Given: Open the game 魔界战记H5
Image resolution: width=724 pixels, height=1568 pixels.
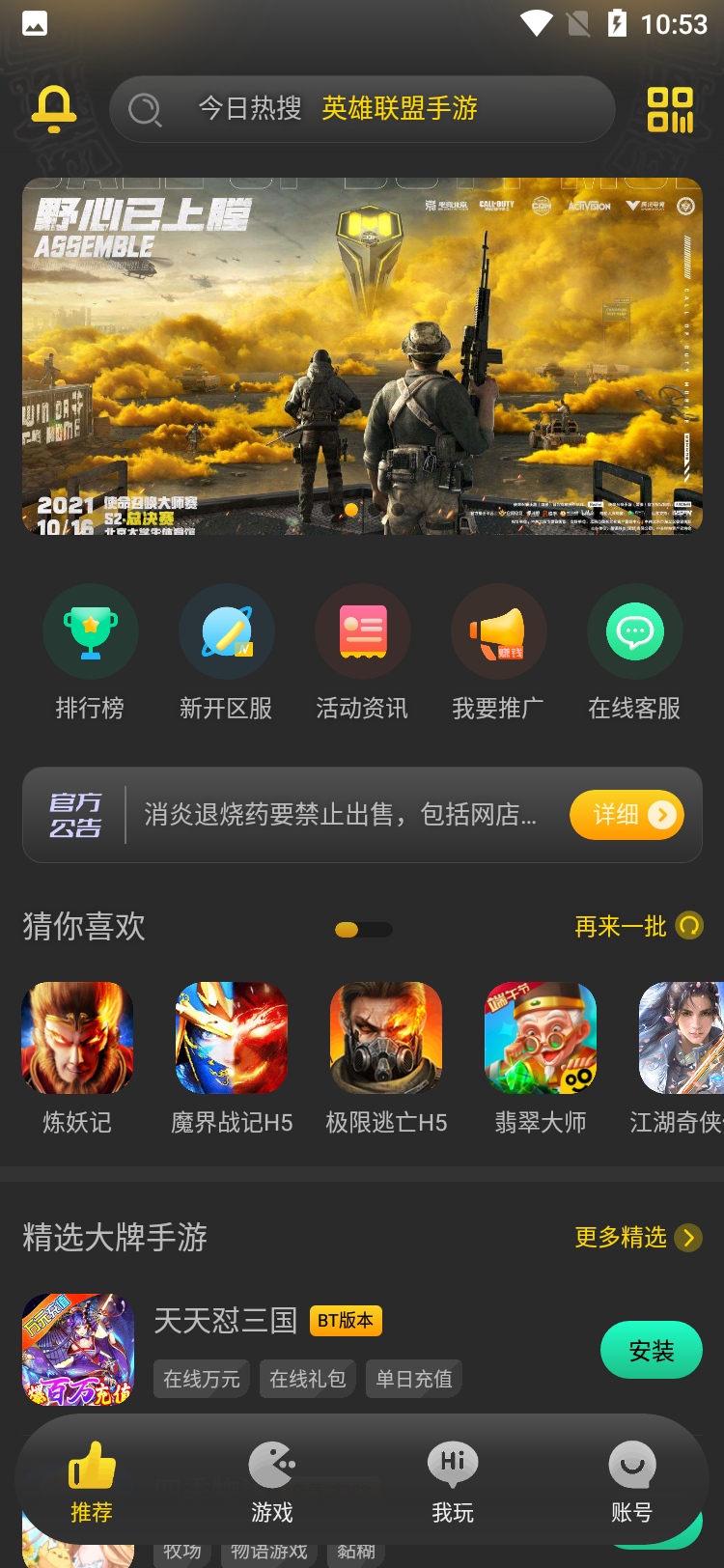Looking at the screenshot, I should [232, 1057].
